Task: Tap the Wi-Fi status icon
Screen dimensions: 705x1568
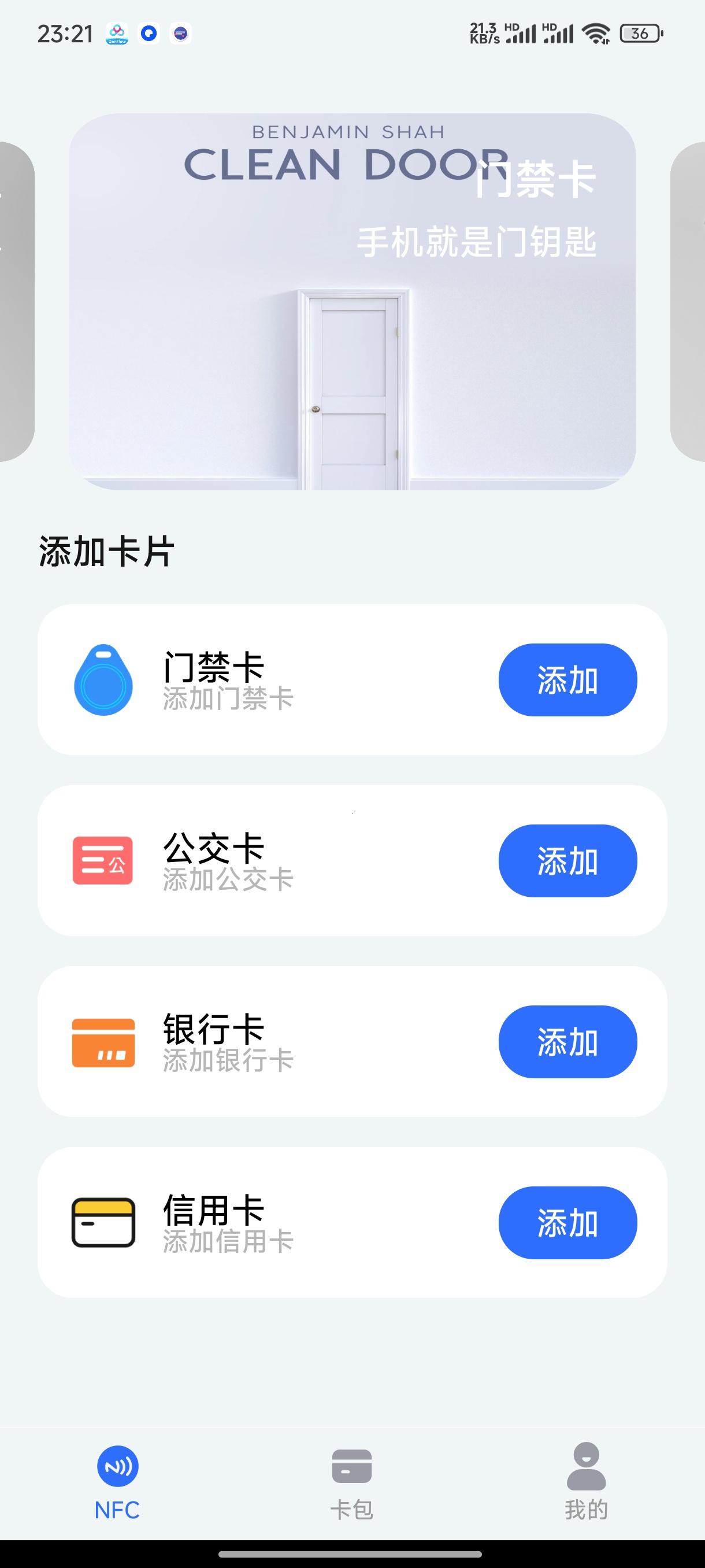Action: (x=596, y=34)
